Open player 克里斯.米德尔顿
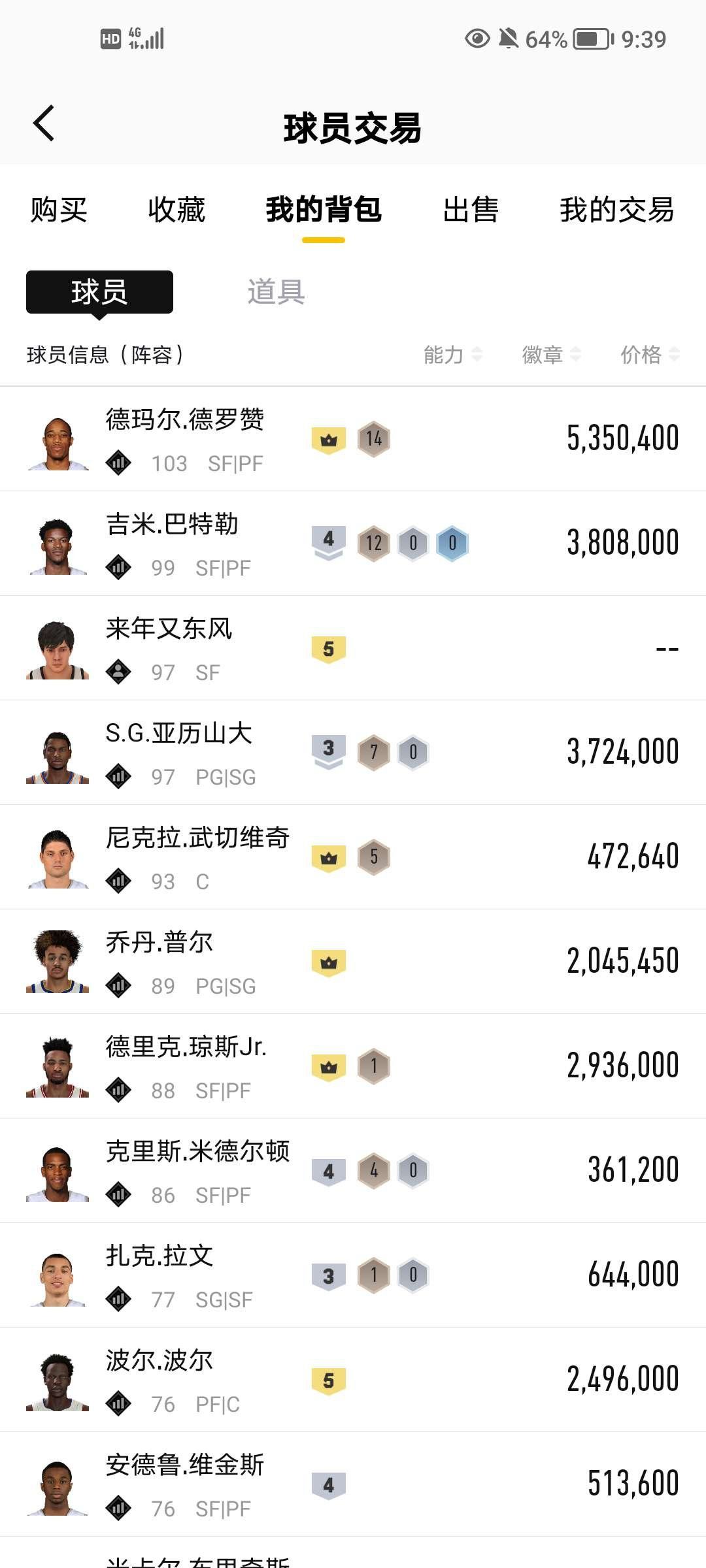Screen dimensions: 706x1568 pos(197,1151)
